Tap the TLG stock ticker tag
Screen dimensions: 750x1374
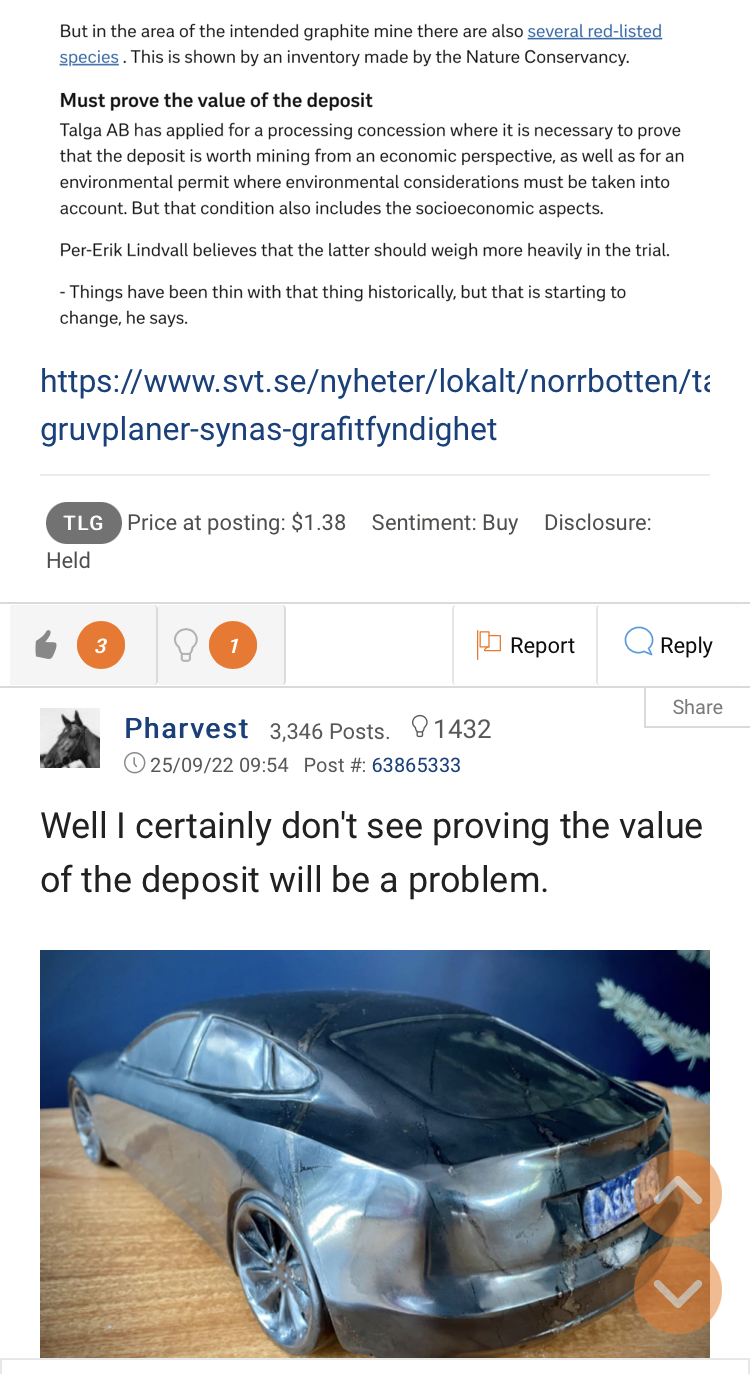point(84,523)
